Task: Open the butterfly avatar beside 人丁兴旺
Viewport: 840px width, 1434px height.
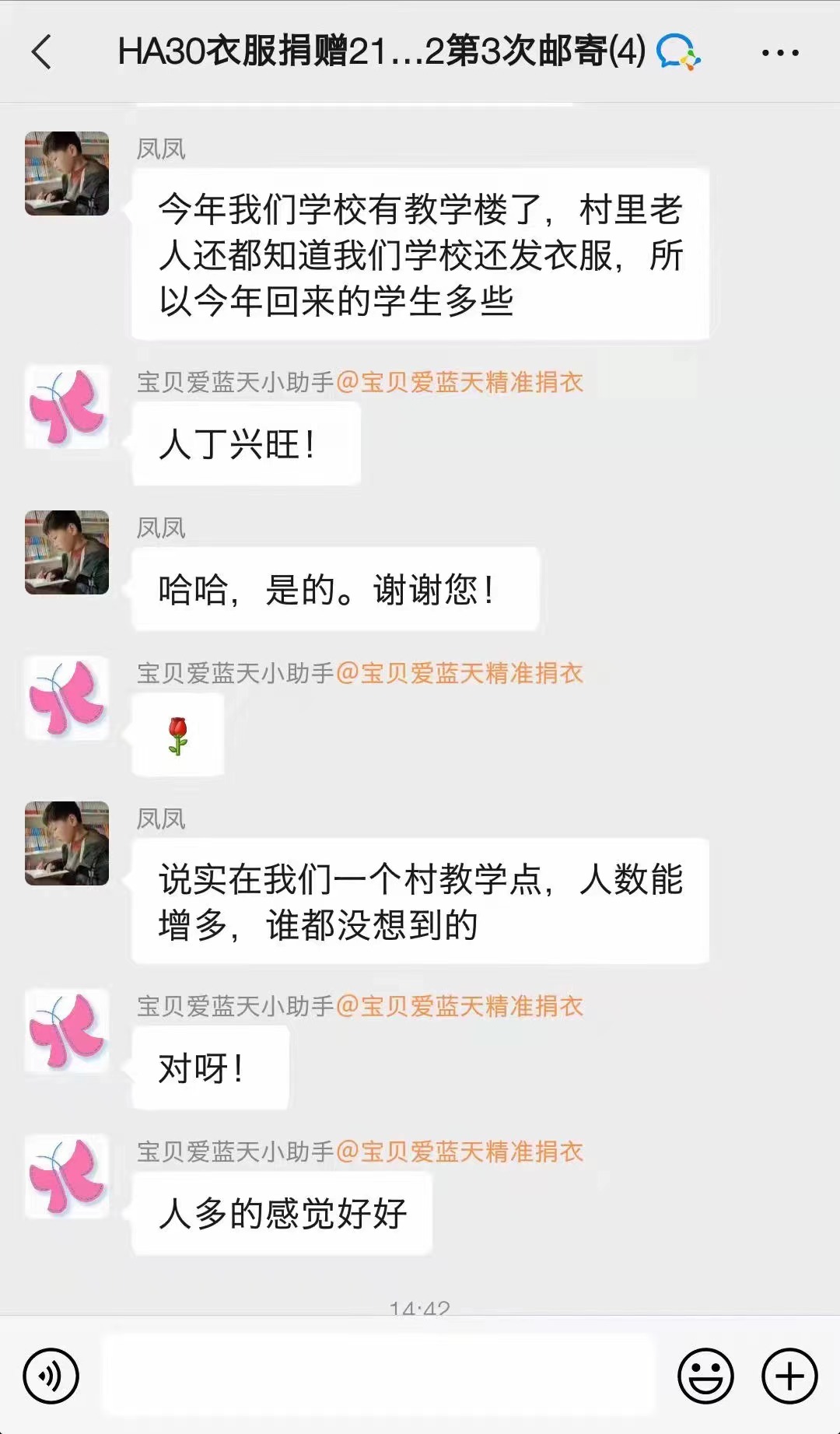Action: (x=67, y=407)
